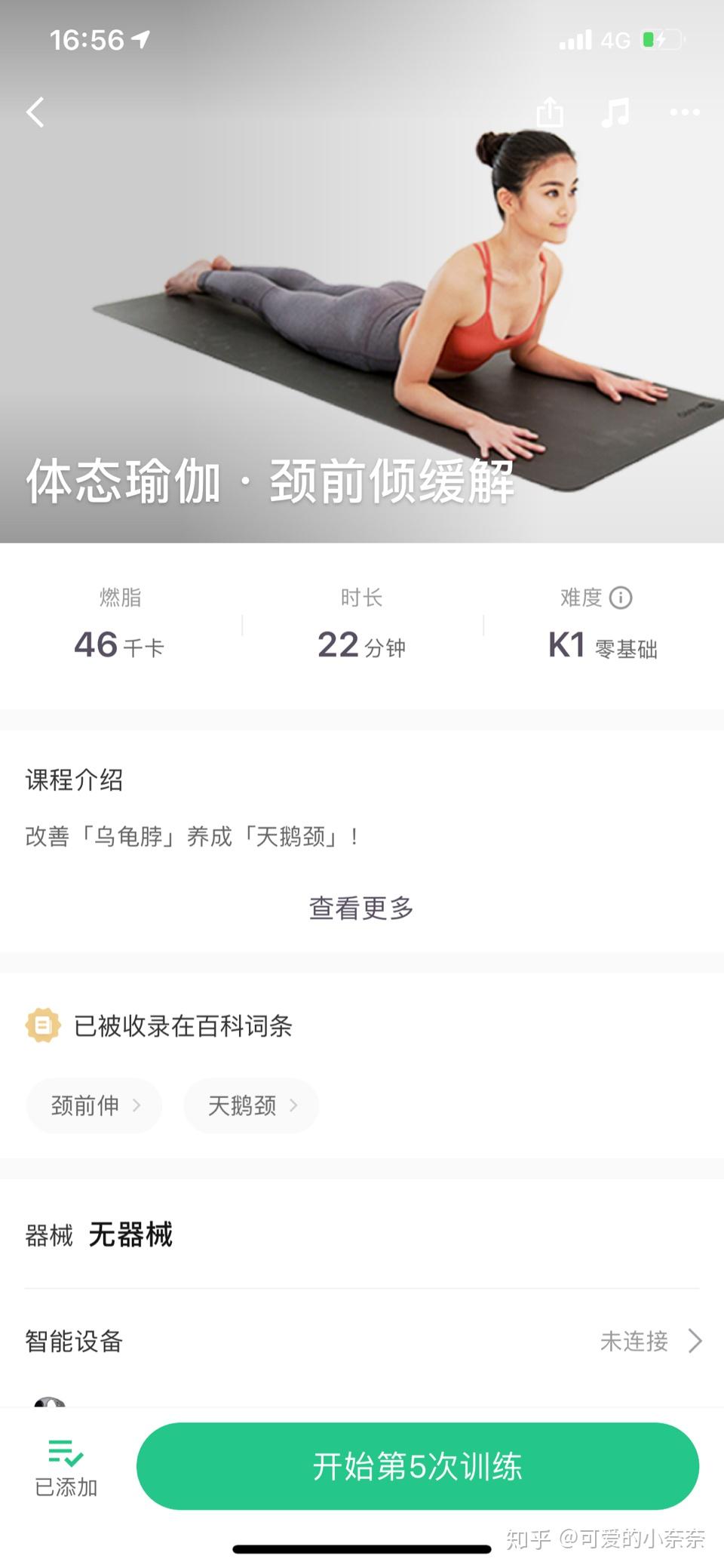Expand 查看更多 in course introduction

361,908
